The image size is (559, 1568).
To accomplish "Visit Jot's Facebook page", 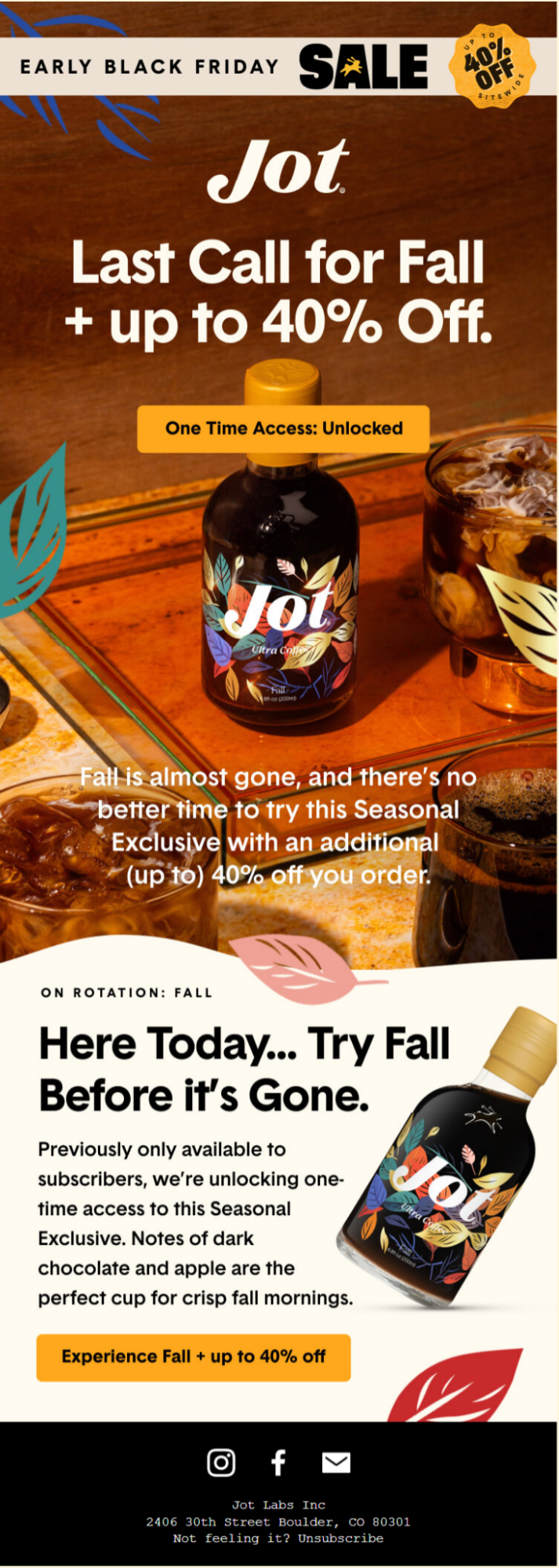I will coord(278,1462).
